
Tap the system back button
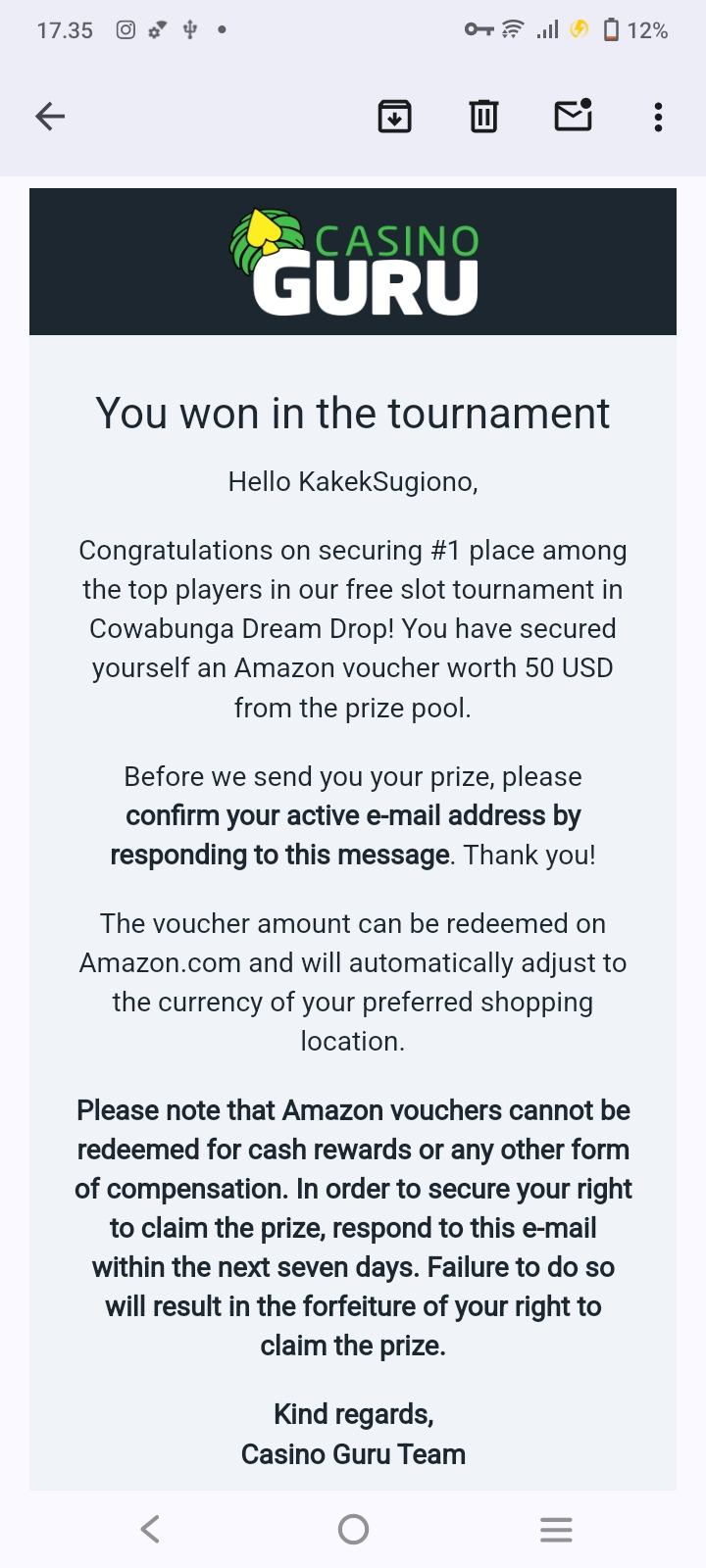pyautogui.click(x=150, y=1529)
